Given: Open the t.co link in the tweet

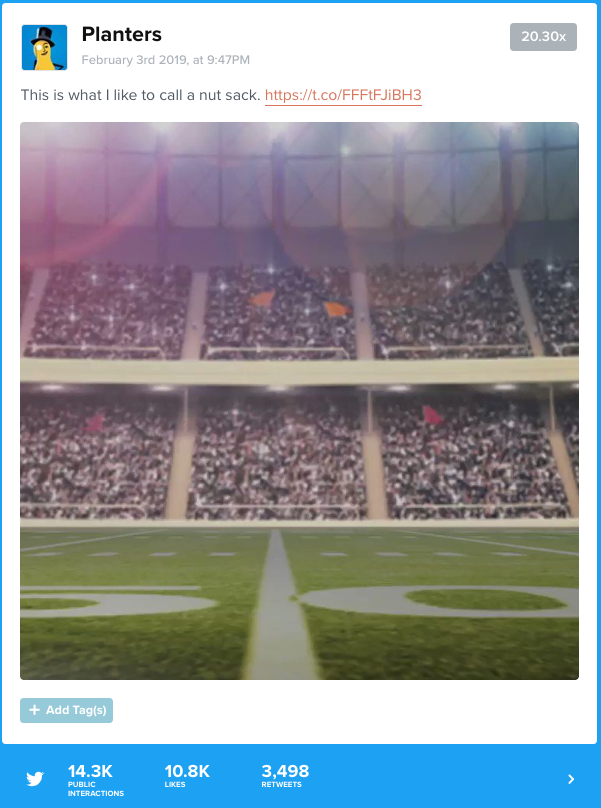Looking at the screenshot, I should [343, 96].
